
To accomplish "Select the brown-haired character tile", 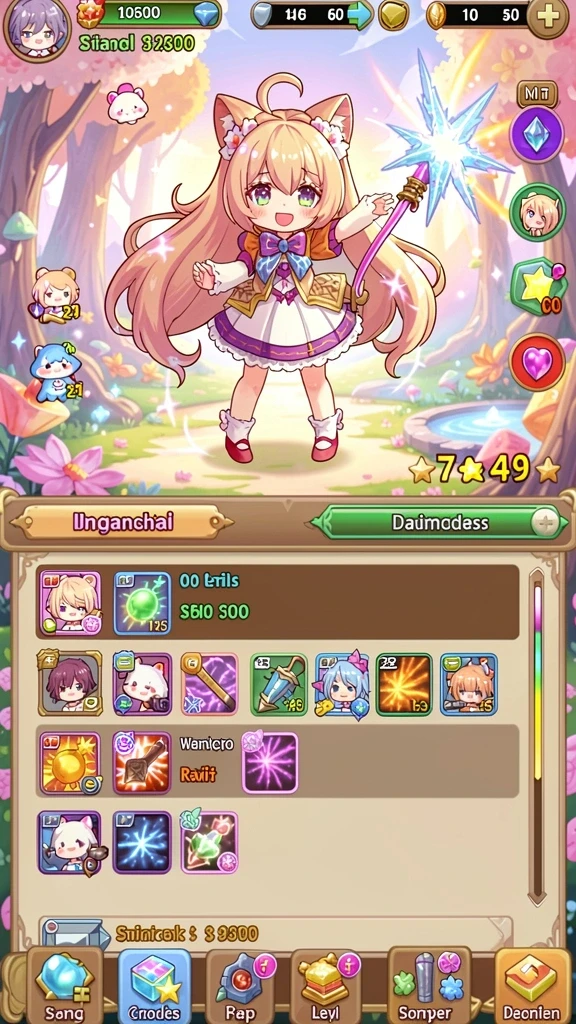I will 70,684.
